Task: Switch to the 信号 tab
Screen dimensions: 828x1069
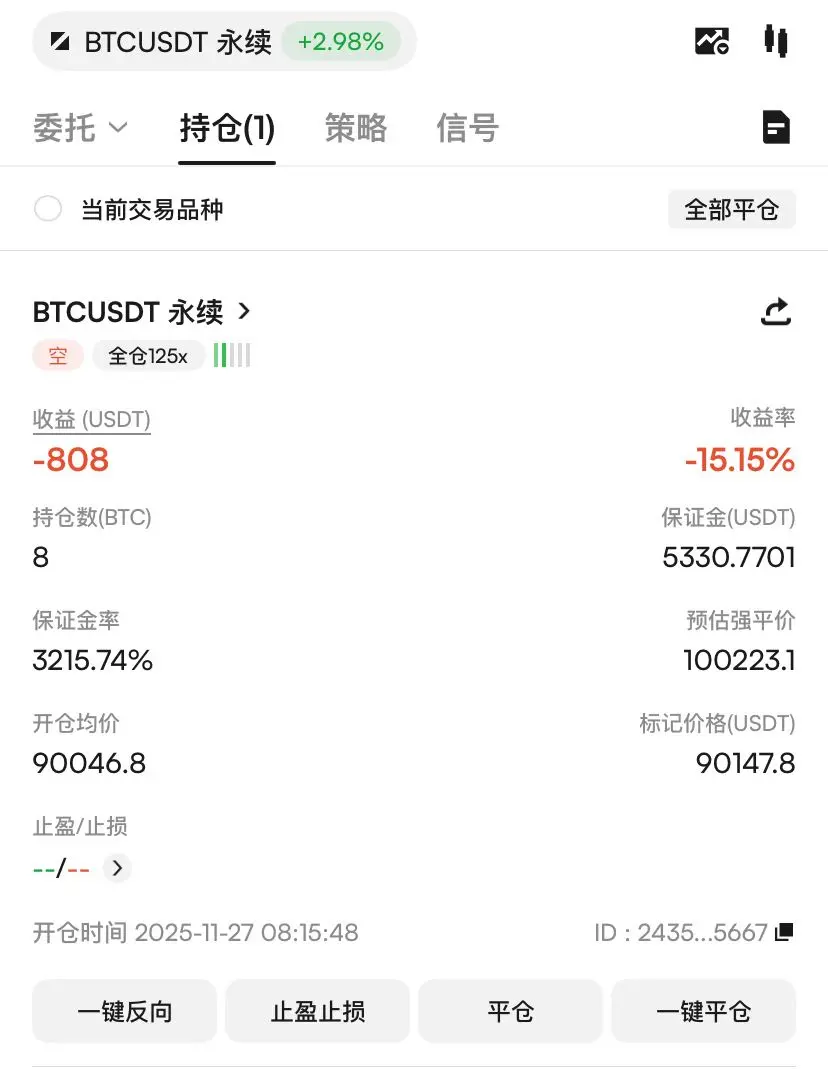Action: [x=467, y=128]
